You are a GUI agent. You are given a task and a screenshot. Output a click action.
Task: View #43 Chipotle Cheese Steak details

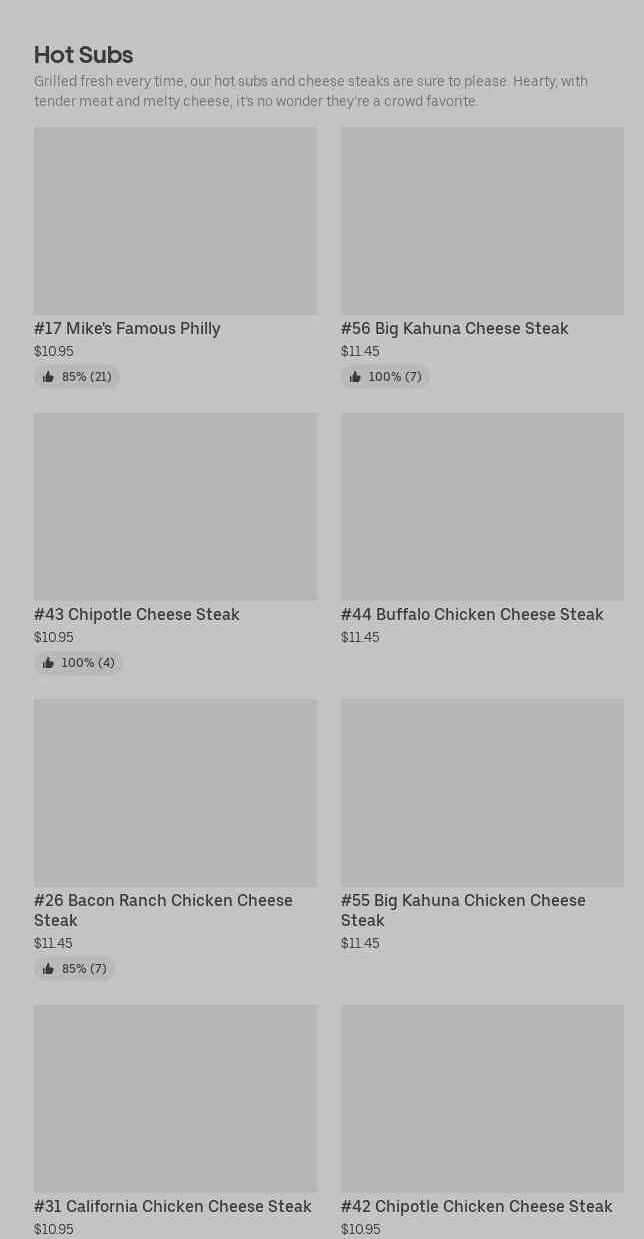pos(175,507)
